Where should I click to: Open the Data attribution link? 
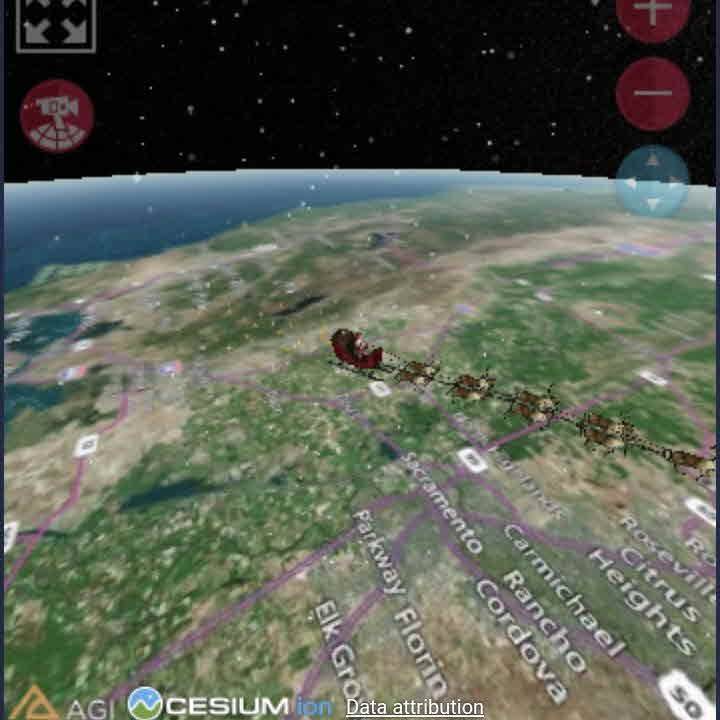pos(414,707)
